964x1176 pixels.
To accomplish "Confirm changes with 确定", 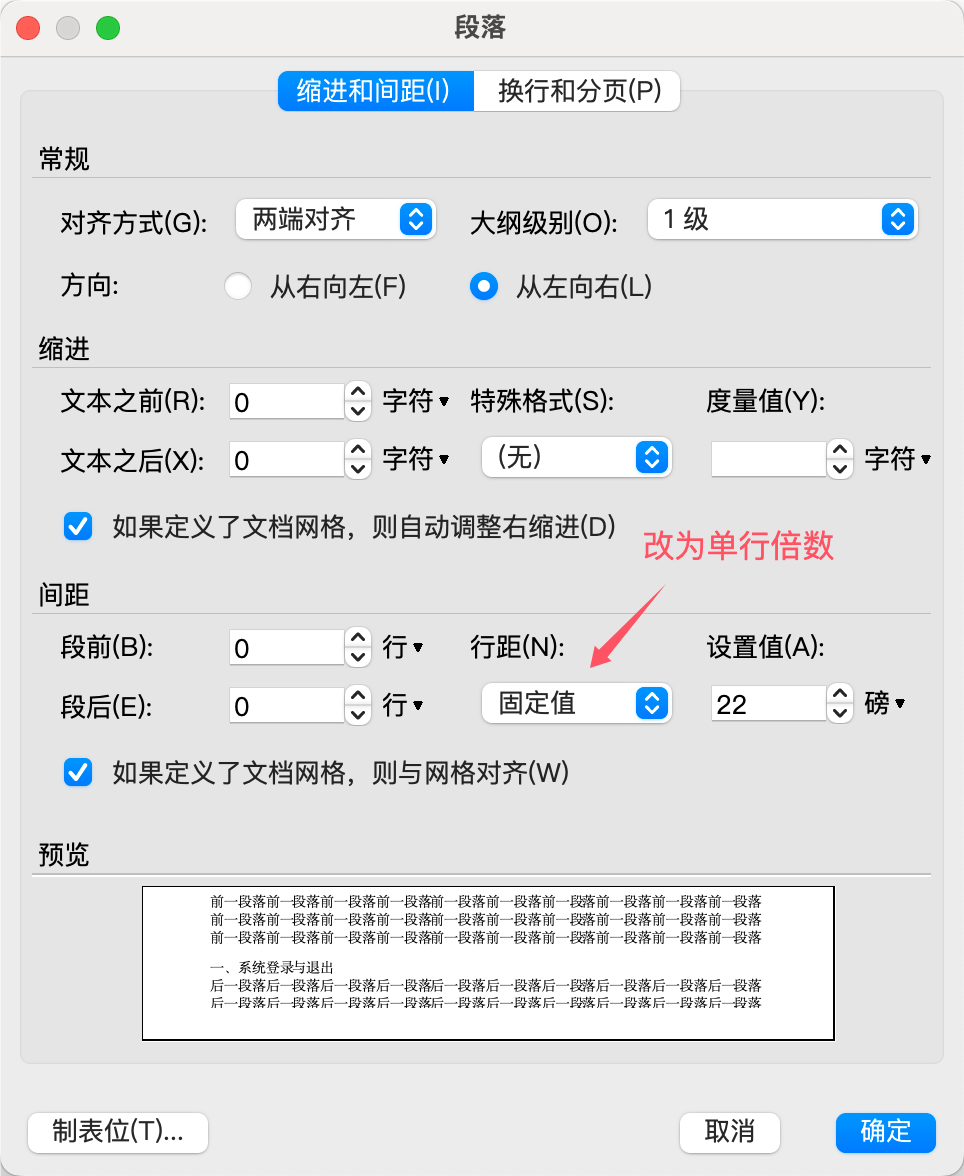I will (885, 1133).
